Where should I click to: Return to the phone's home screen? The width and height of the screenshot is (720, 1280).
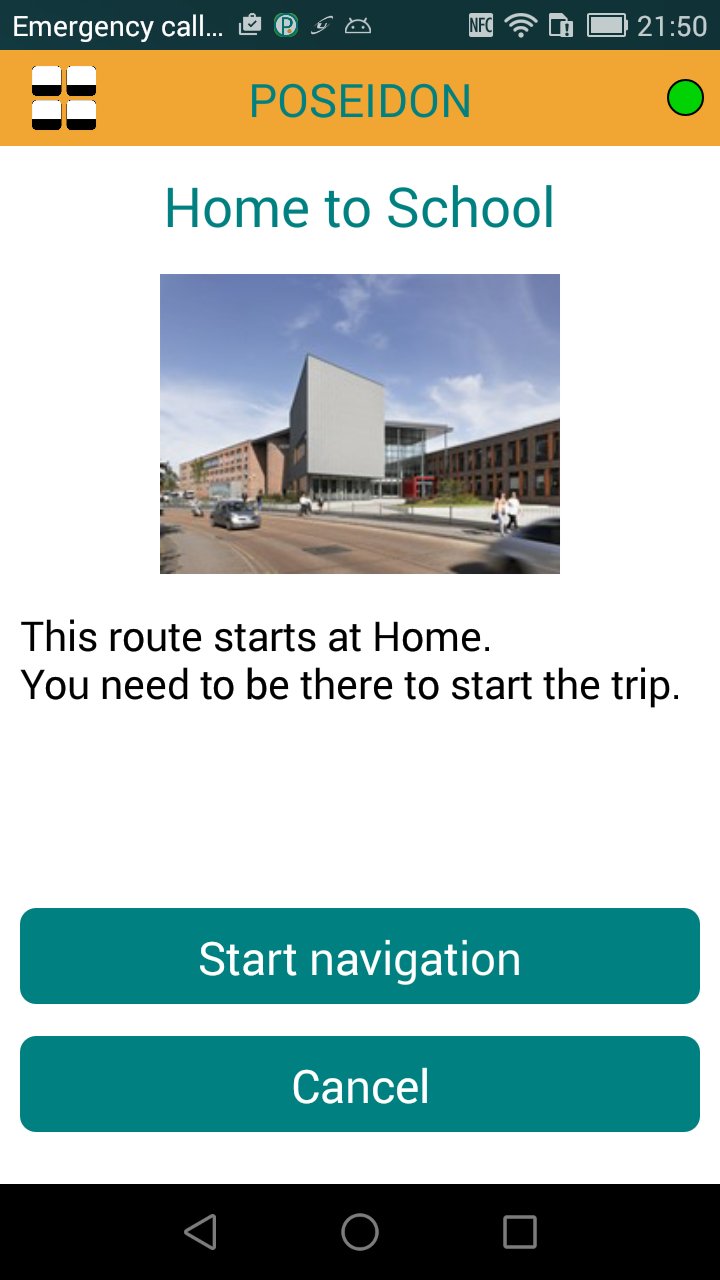point(360,1232)
